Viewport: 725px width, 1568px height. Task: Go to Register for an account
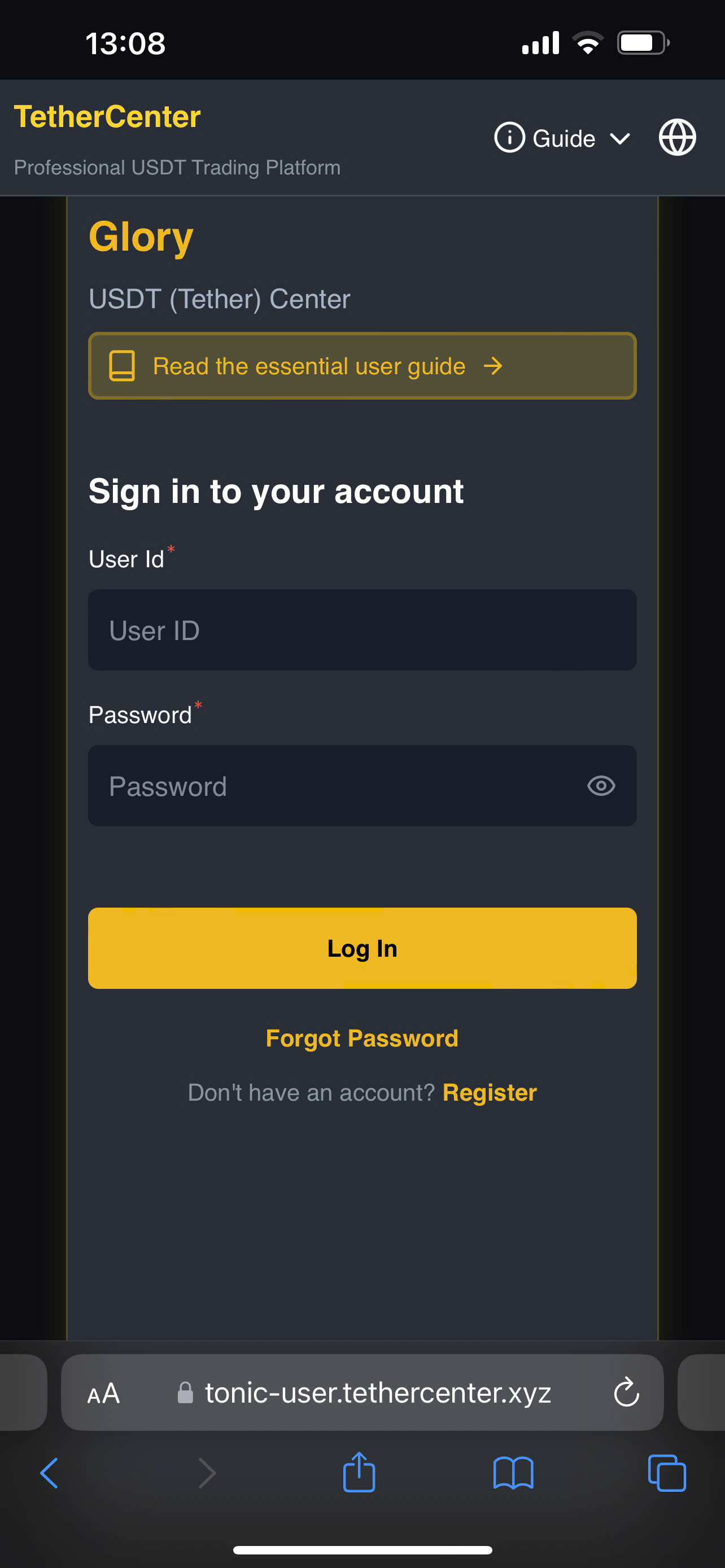click(490, 1093)
